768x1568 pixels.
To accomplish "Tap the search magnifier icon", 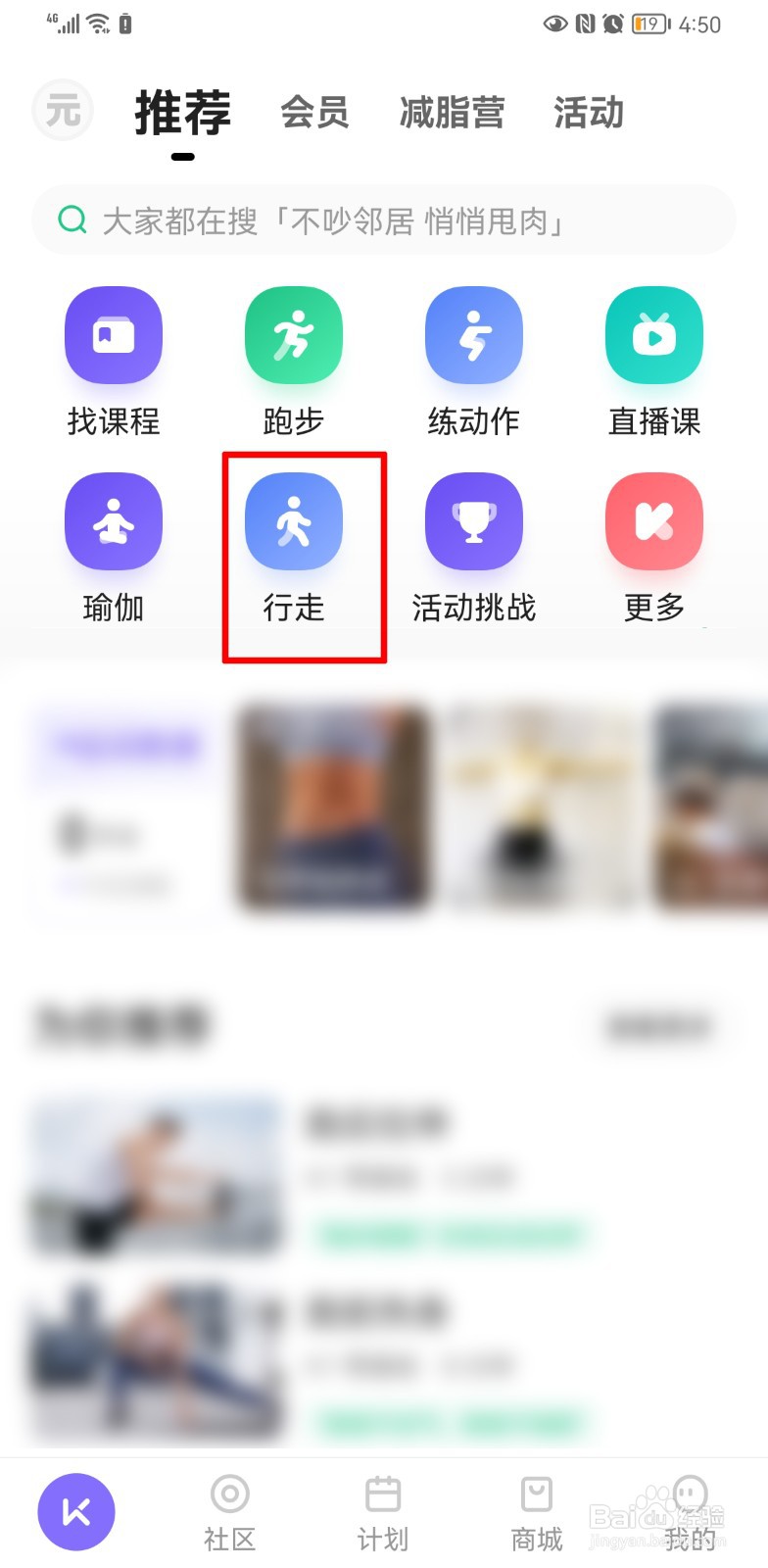I will coord(72,220).
